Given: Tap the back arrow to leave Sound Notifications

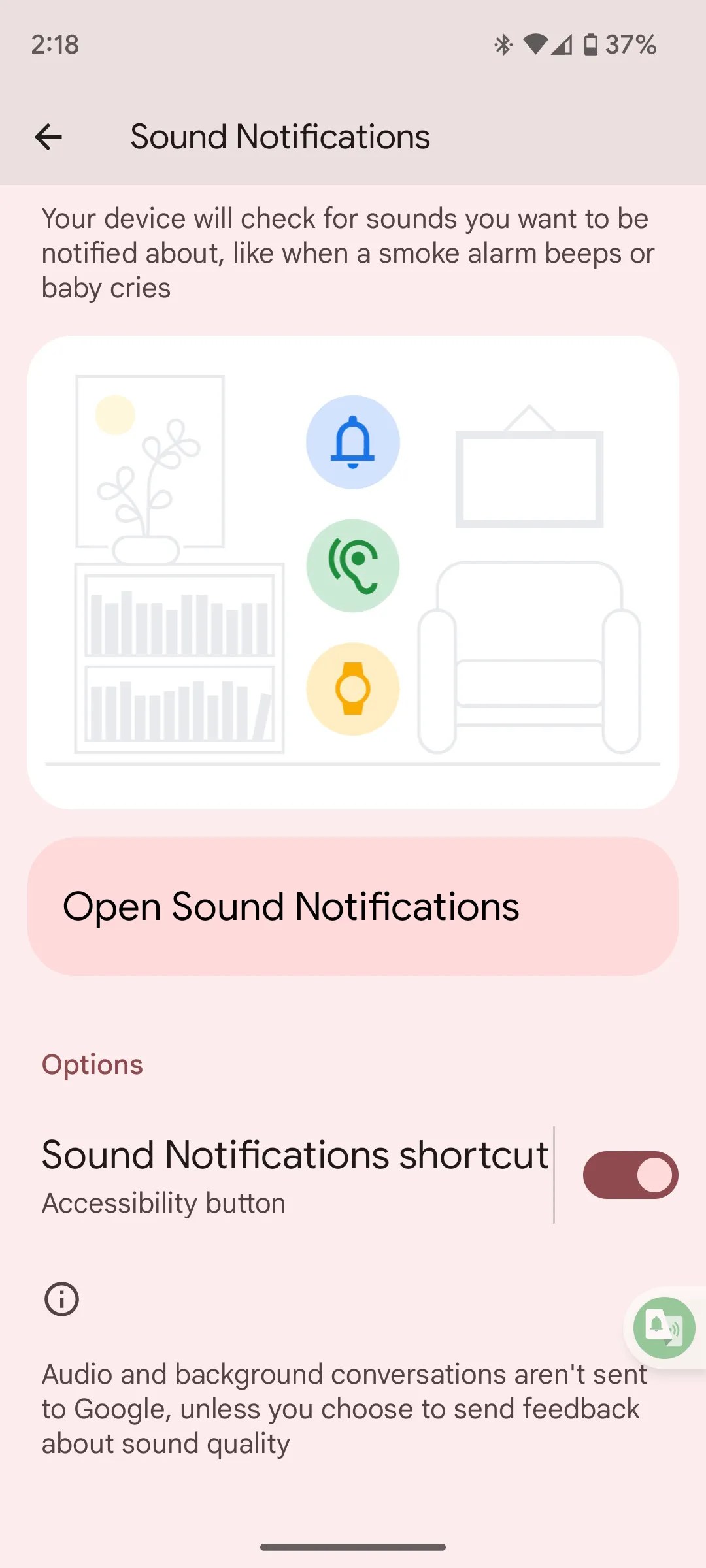Looking at the screenshot, I should click(48, 137).
